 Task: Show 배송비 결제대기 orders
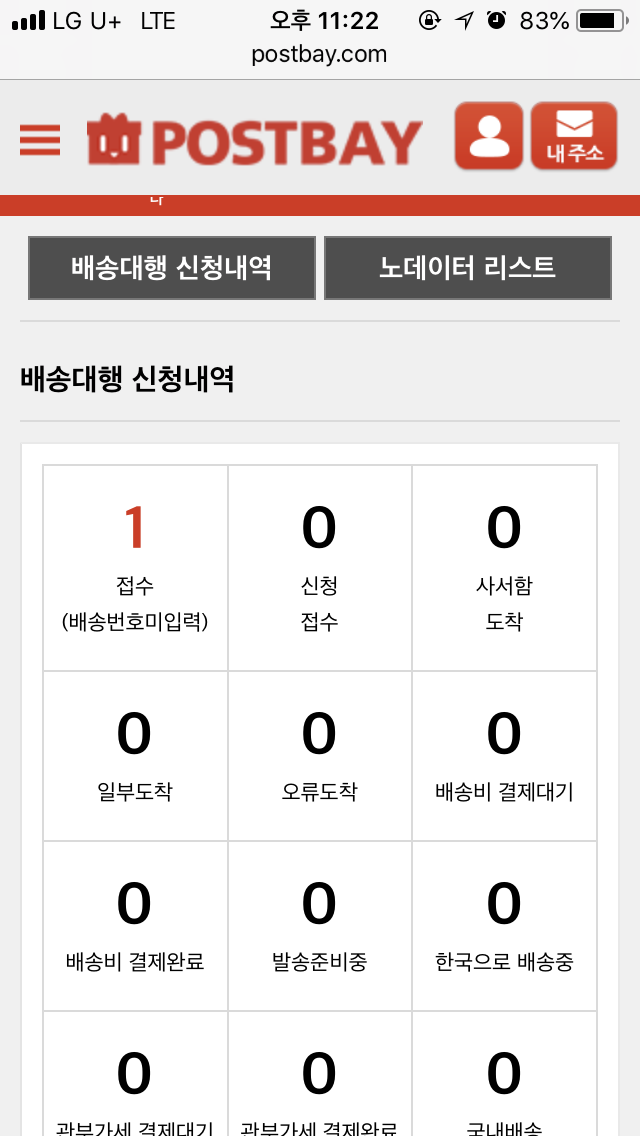[504, 755]
